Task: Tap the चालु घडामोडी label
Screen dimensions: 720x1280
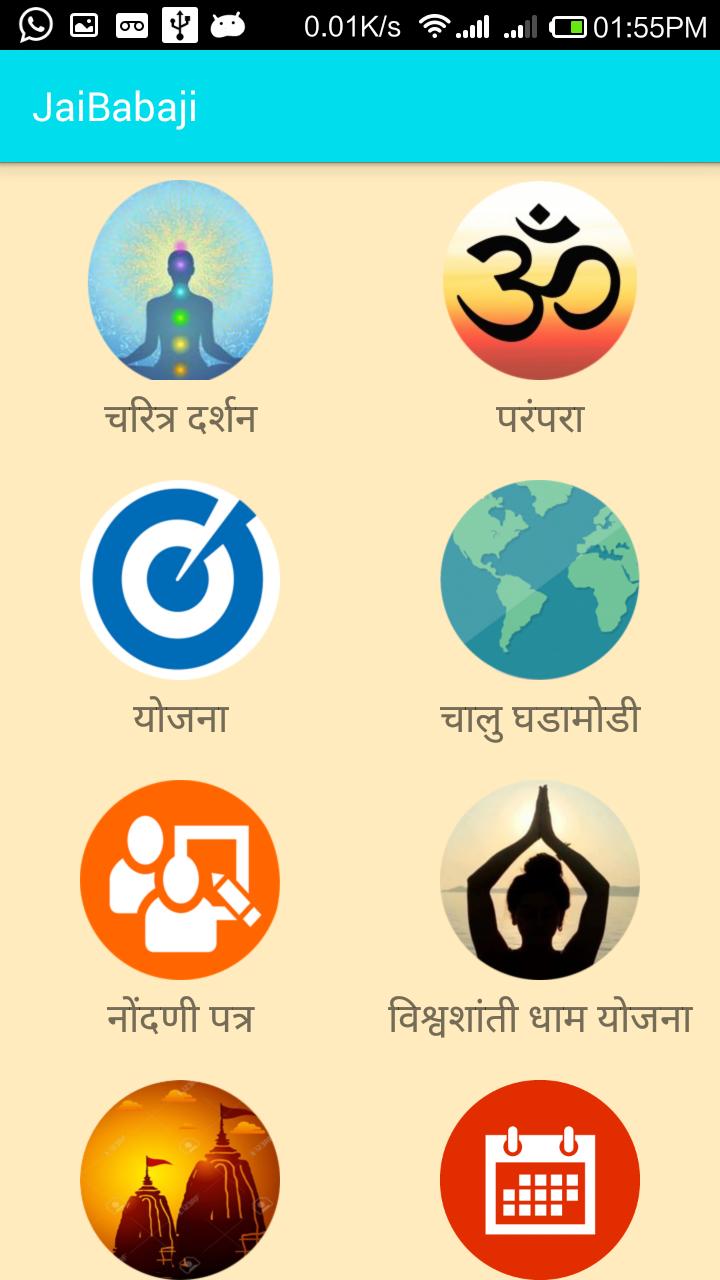Action: coord(540,717)
